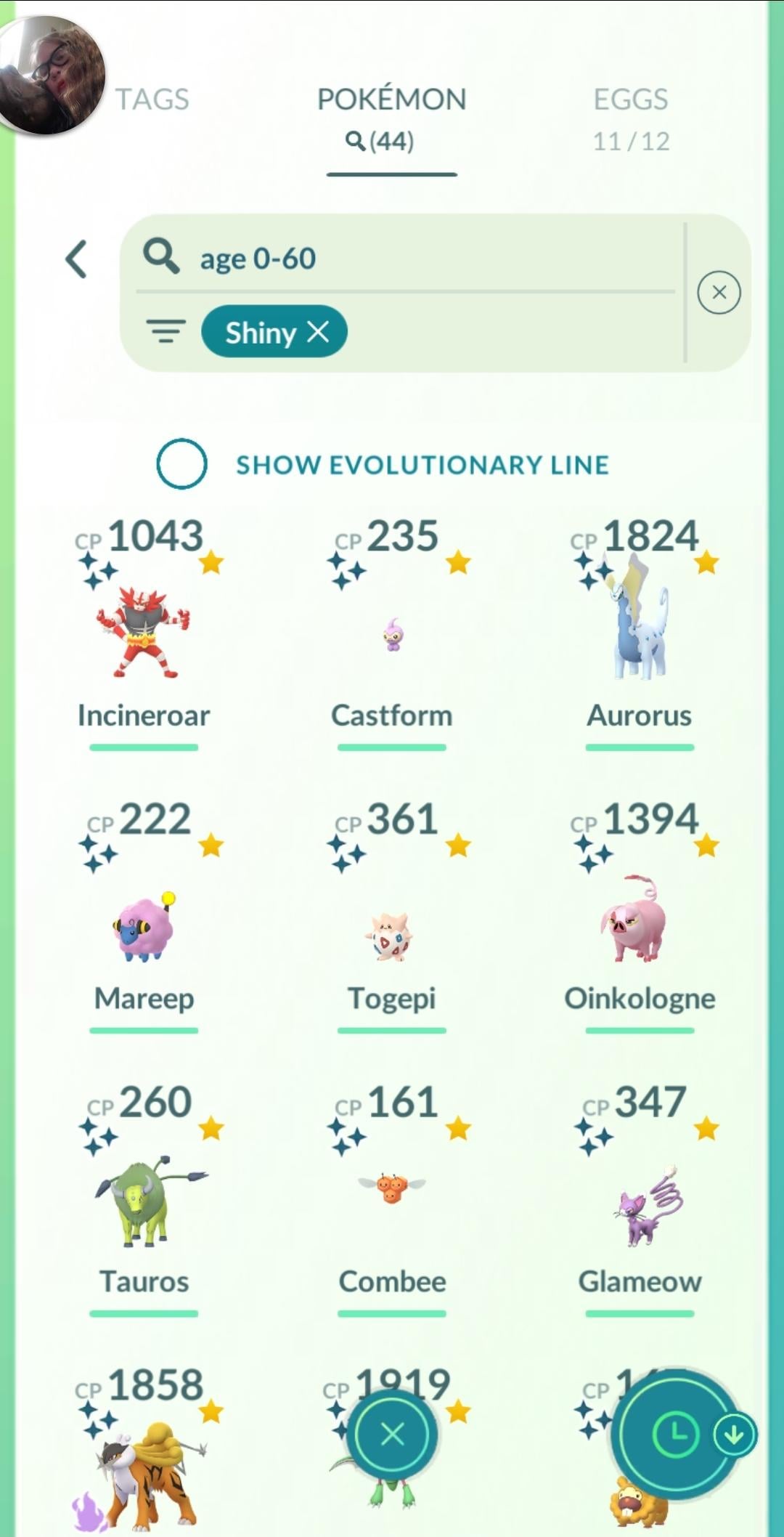Tap the search field with age 0-60
Image resolution: width=784 pixels, height=1537 pixels.
click(407, 259)
